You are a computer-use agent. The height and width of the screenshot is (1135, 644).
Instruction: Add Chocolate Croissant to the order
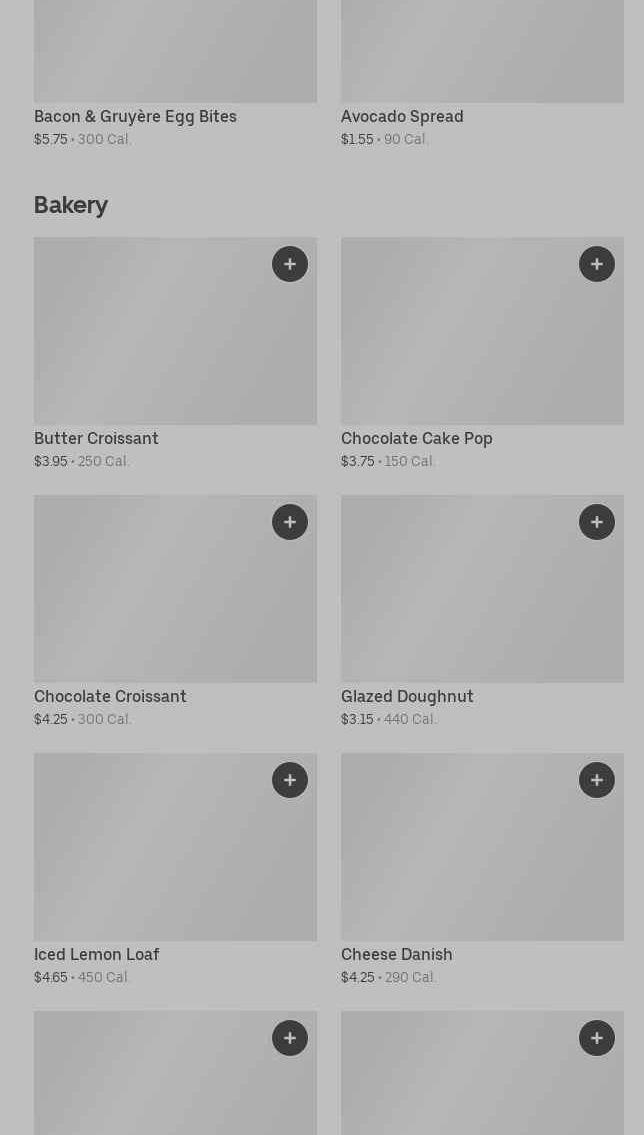(290, 522)
